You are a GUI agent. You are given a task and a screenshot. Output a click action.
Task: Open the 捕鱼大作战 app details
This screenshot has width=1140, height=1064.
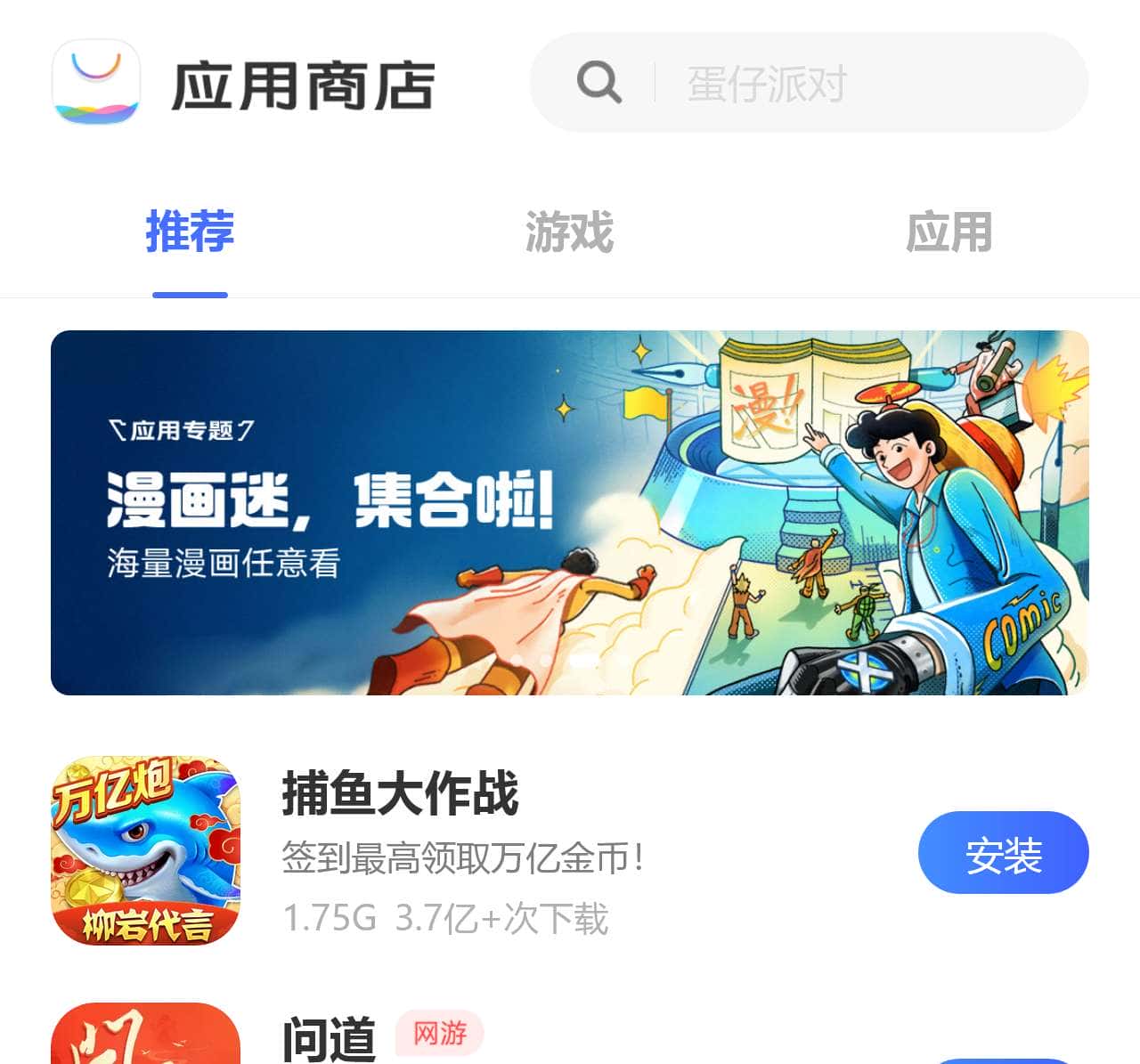pyautogui.click(x=401, y=794)
